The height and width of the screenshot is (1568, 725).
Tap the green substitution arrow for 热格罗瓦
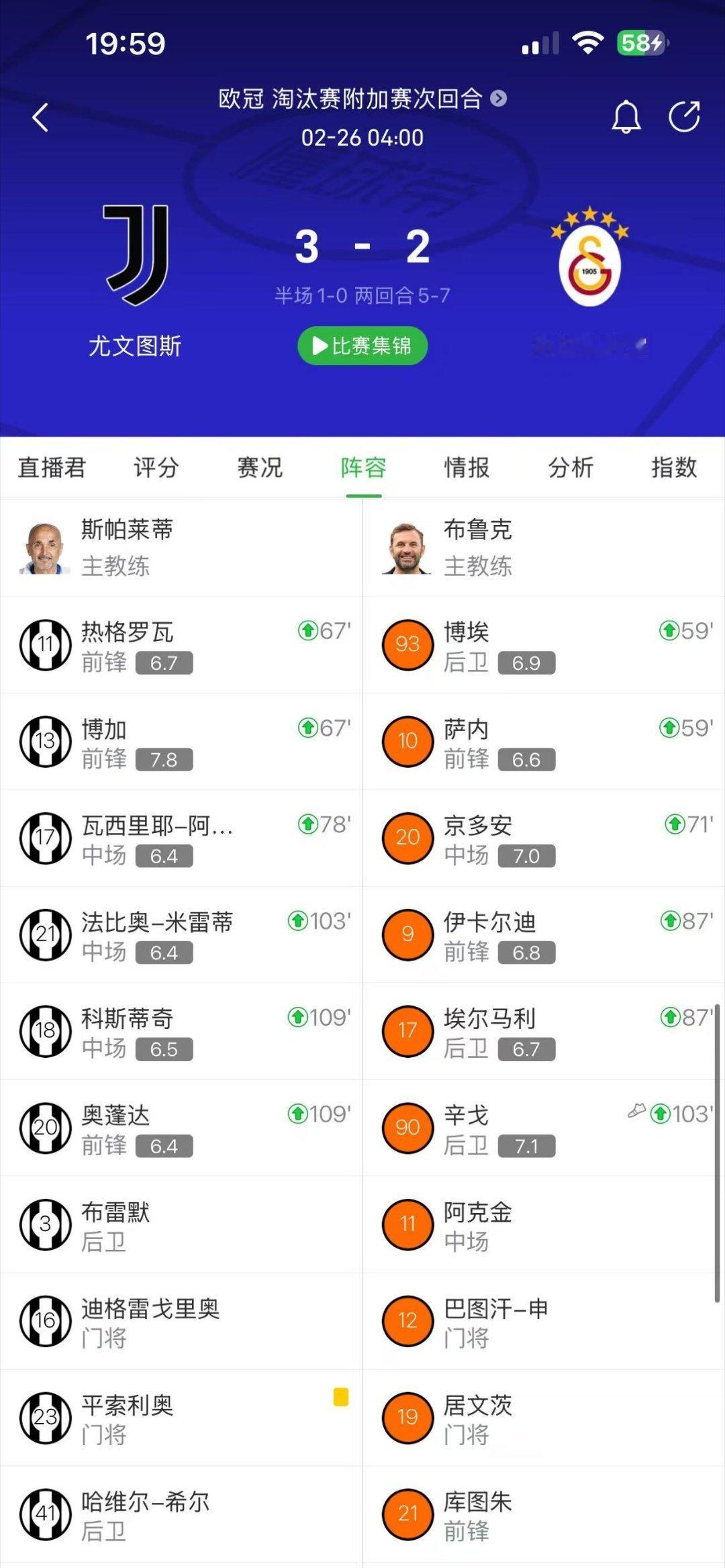308,632
